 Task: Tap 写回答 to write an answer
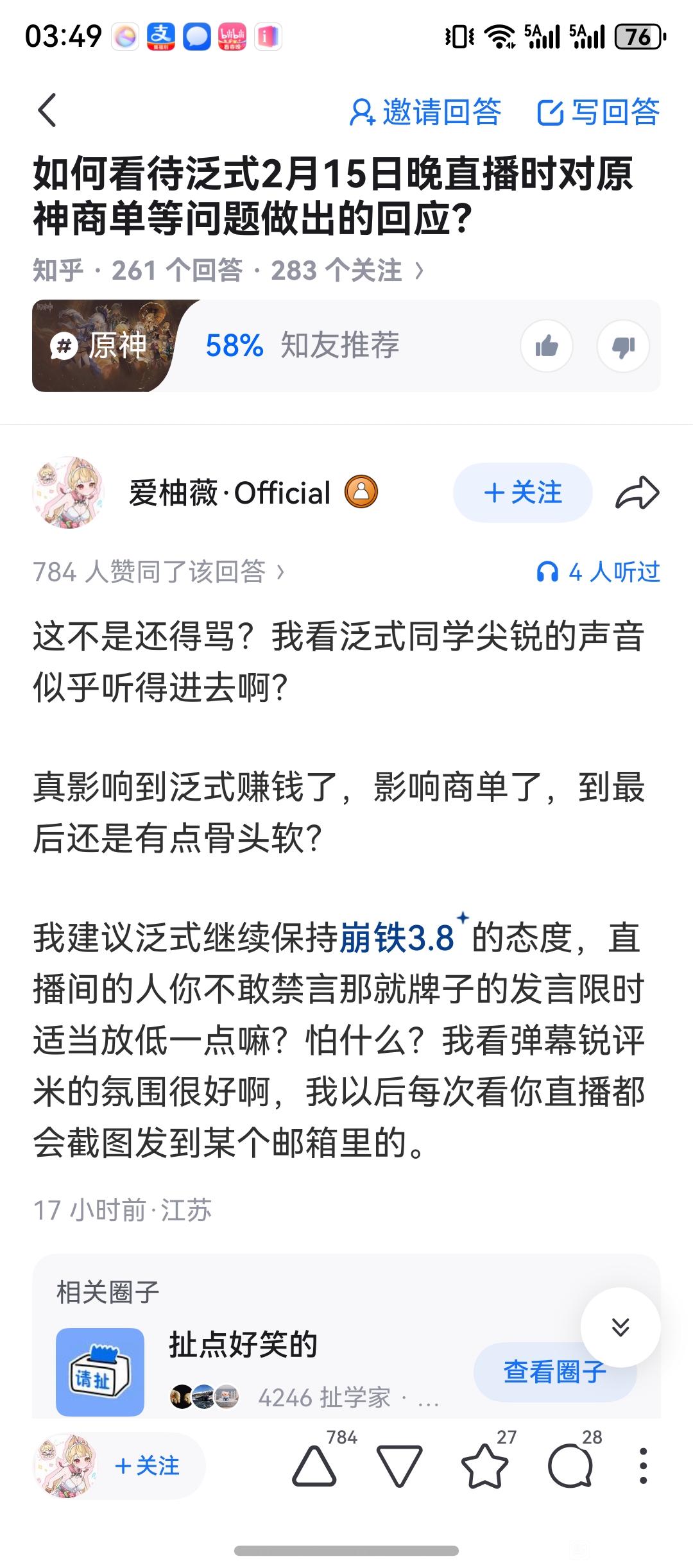[x=598, y=112]
